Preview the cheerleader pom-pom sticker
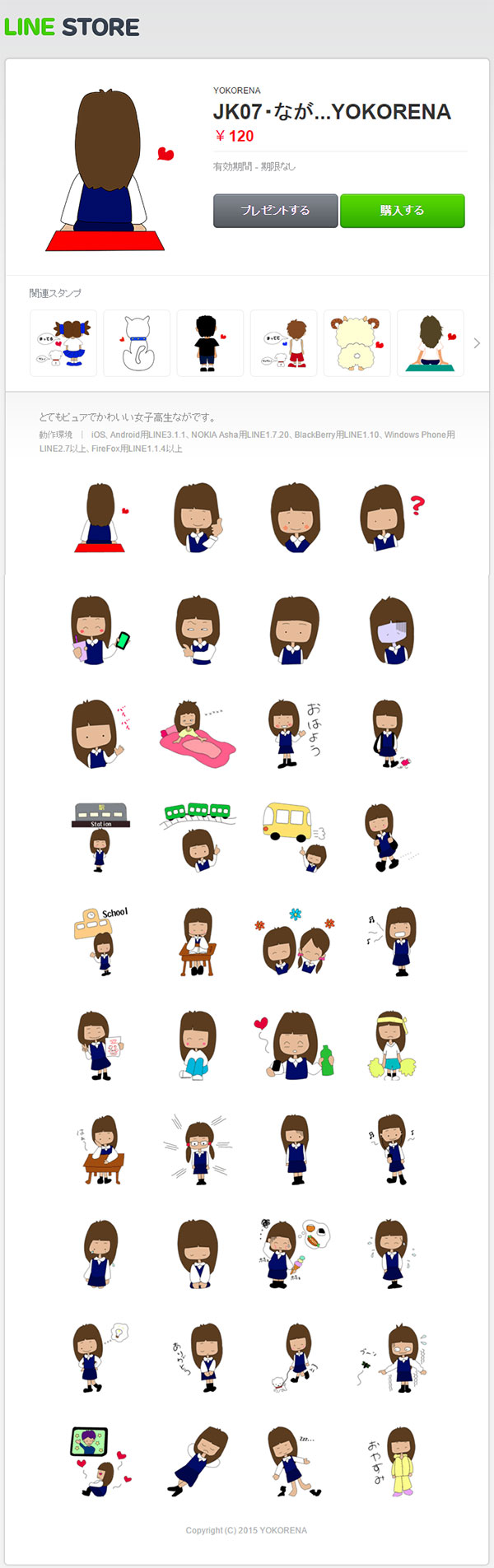The image size is (494, 1568). [392, 1045]
